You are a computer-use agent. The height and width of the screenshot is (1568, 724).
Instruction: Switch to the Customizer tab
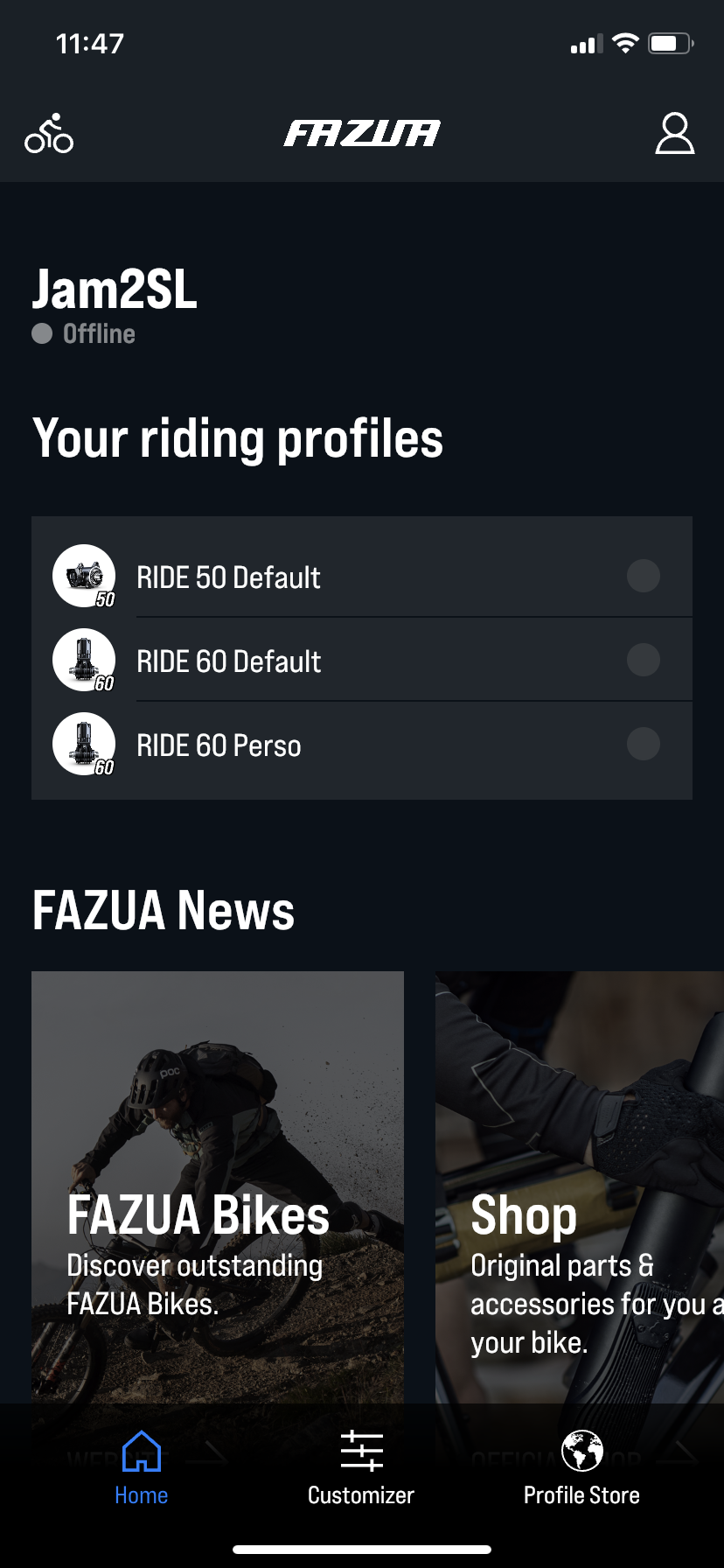tap(361, 1468)
